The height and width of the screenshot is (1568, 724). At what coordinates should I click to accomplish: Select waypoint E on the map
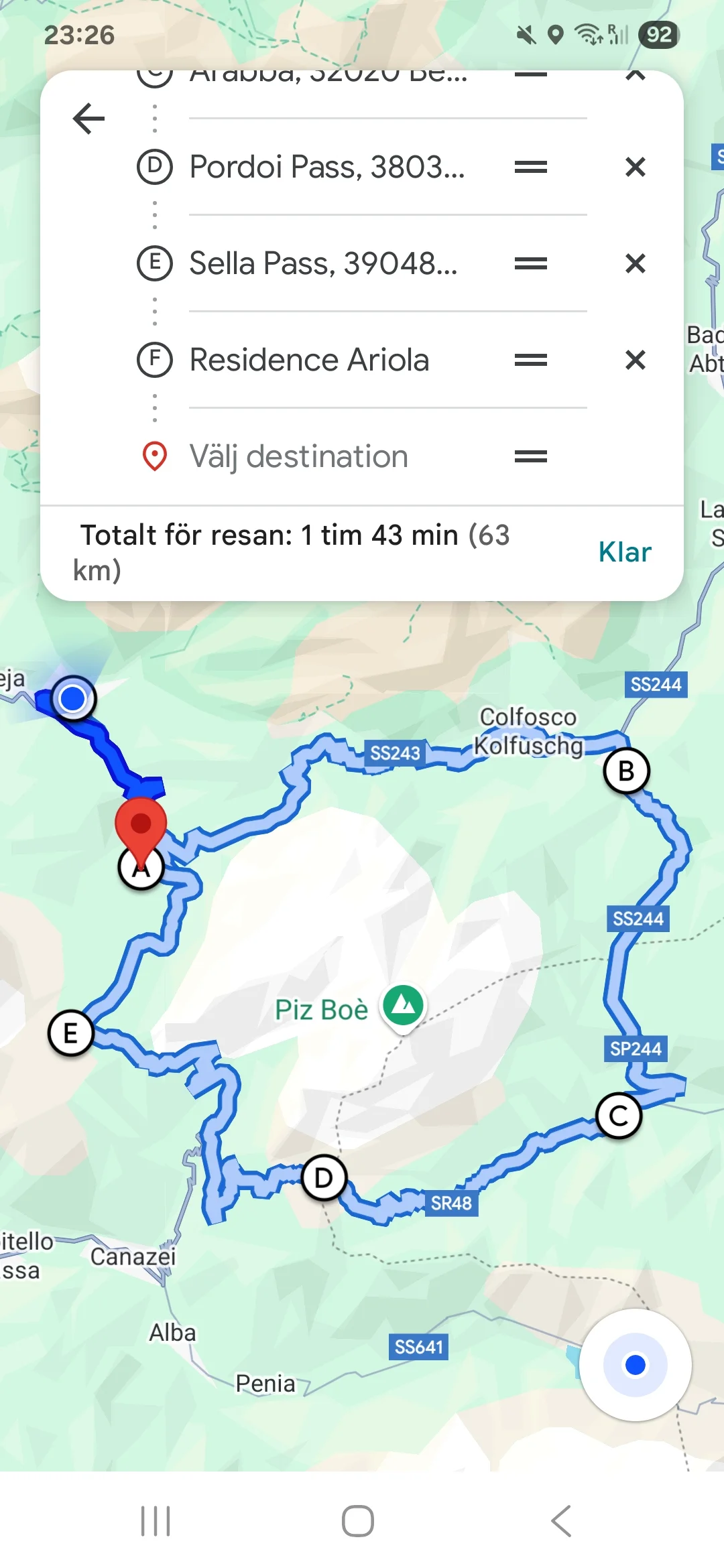(x=70, y=1033)
